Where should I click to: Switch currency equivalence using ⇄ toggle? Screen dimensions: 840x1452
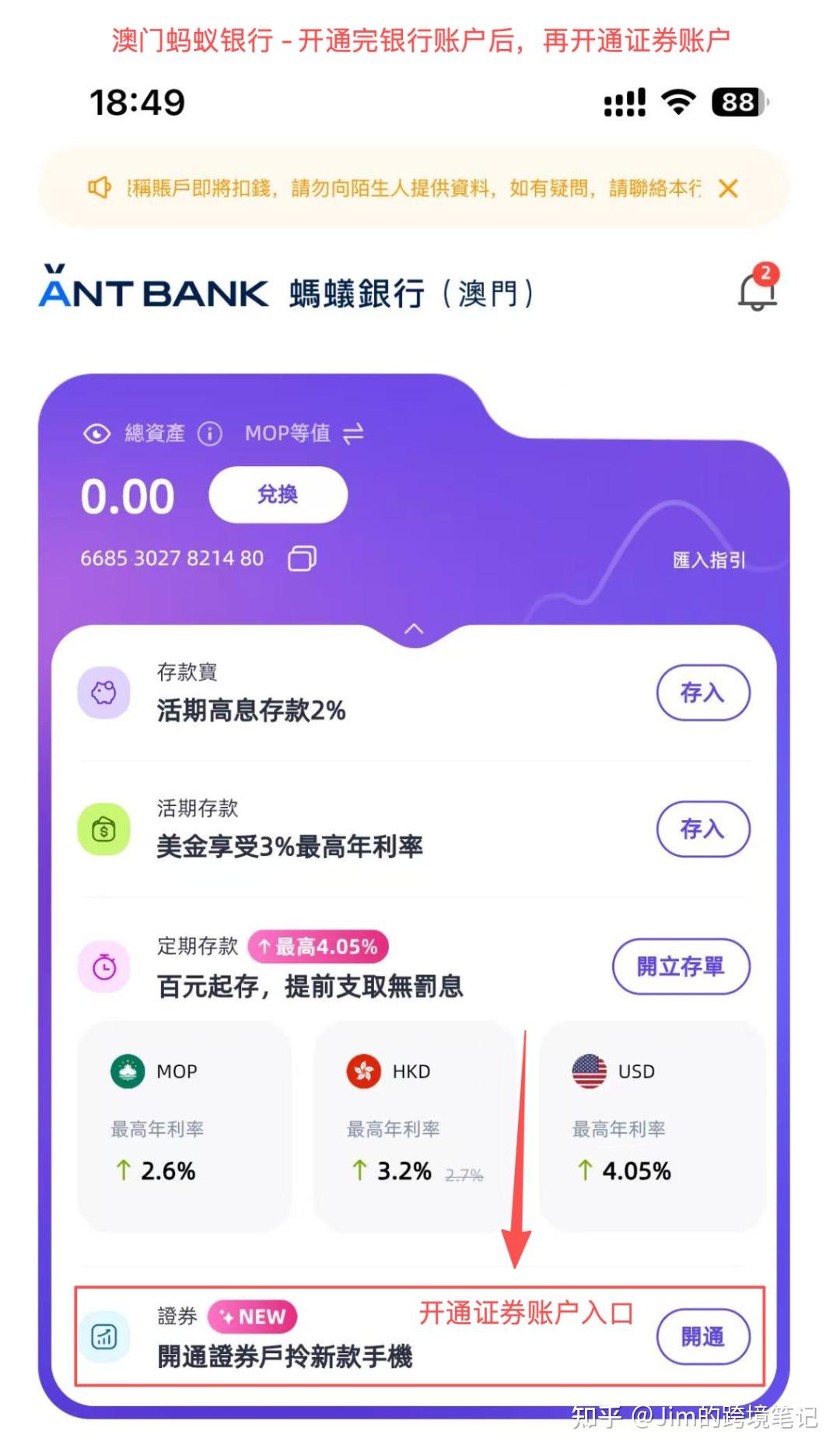click(352, 433)
